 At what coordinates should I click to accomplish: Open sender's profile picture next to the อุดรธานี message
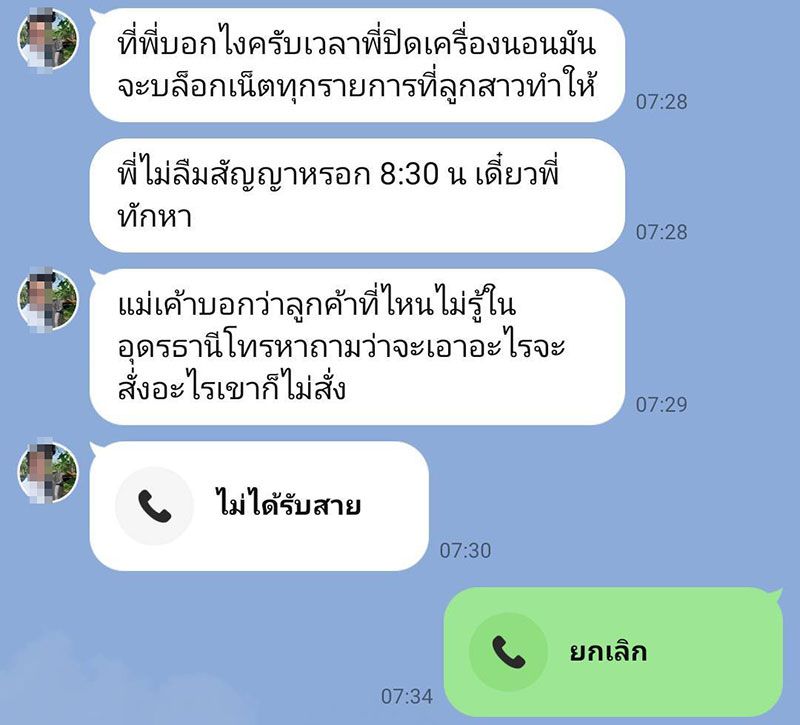tap(48, 299)
